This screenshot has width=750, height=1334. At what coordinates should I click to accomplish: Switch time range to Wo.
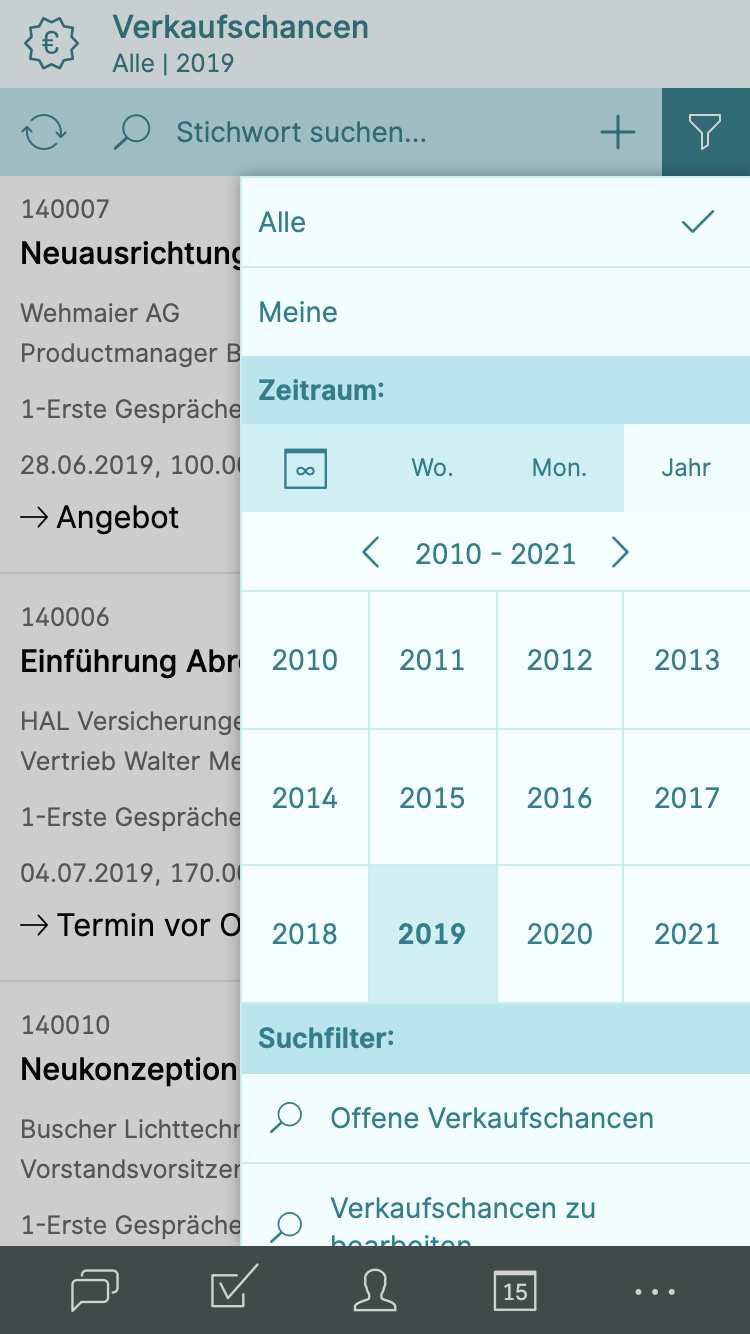[432, 468]
